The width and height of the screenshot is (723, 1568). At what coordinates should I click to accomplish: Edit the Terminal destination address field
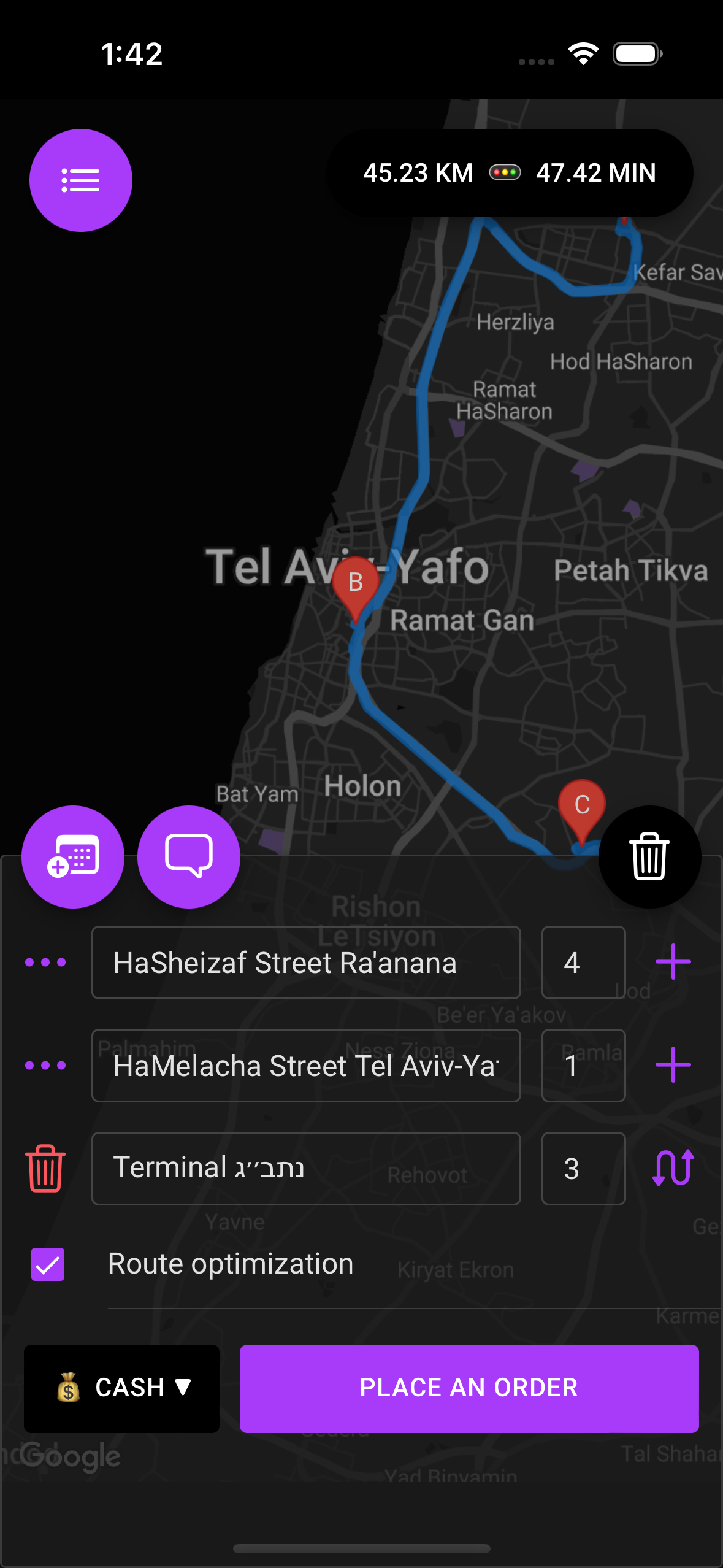[x=305, y=1169]
